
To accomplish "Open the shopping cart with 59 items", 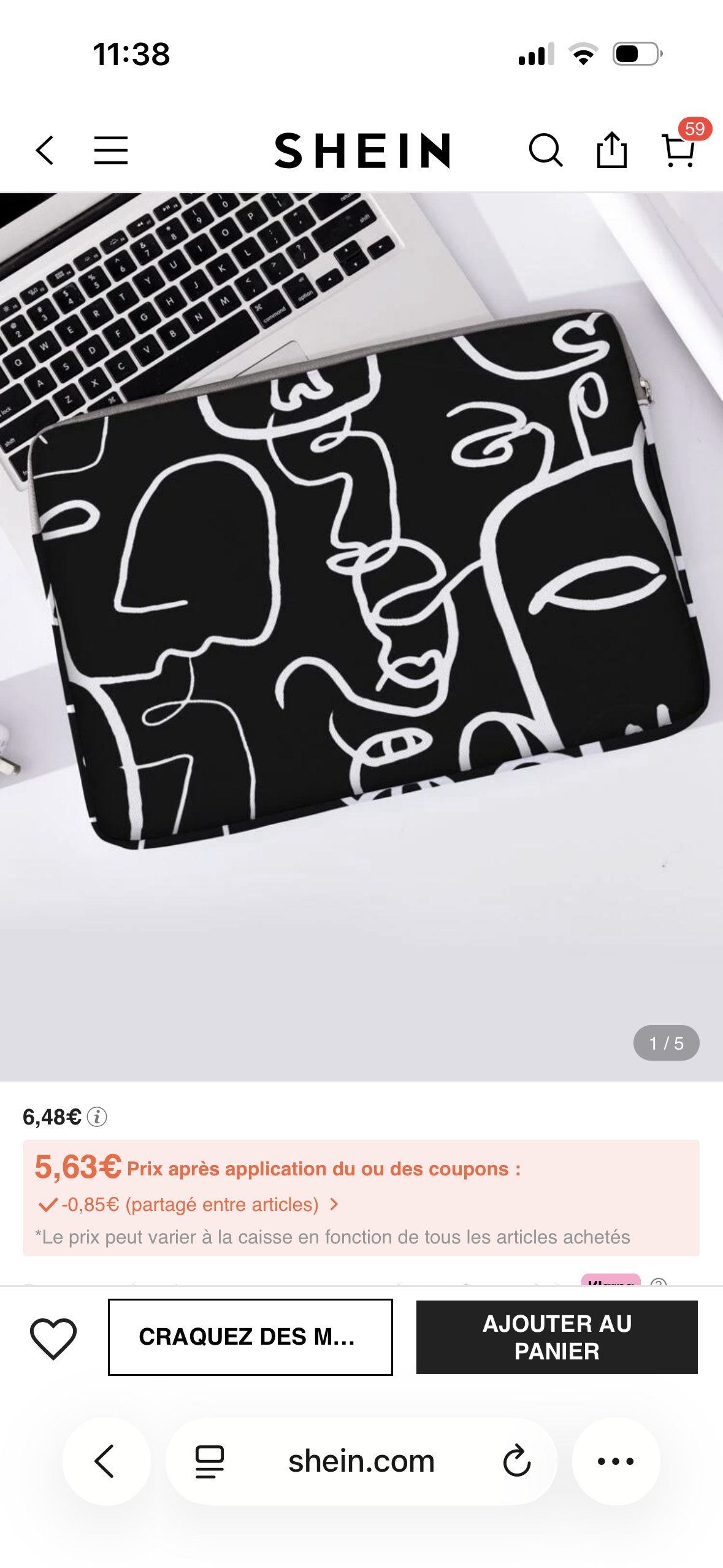I will point(679,149).
